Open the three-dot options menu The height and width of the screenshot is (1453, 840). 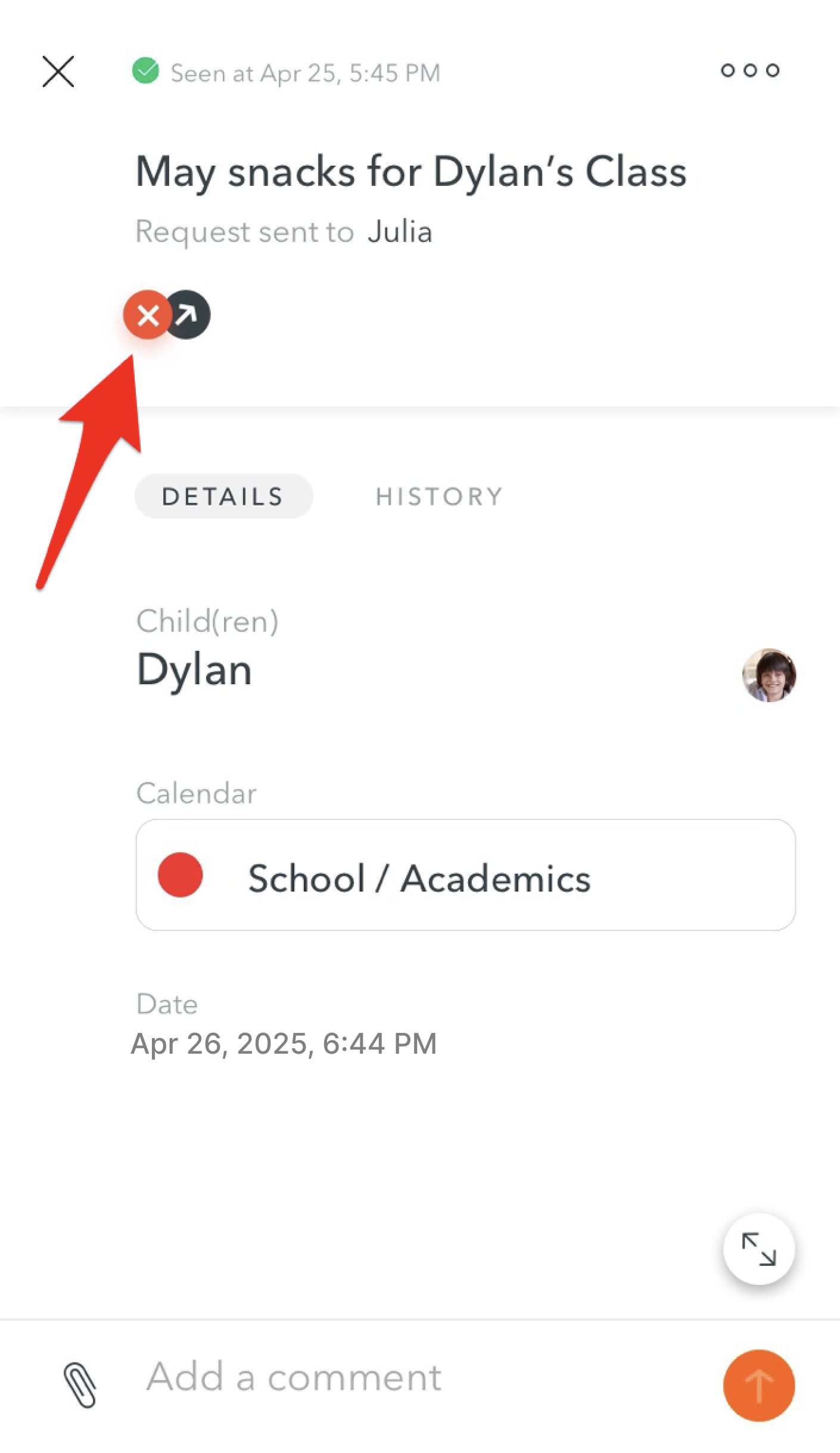tap(750, 70)
